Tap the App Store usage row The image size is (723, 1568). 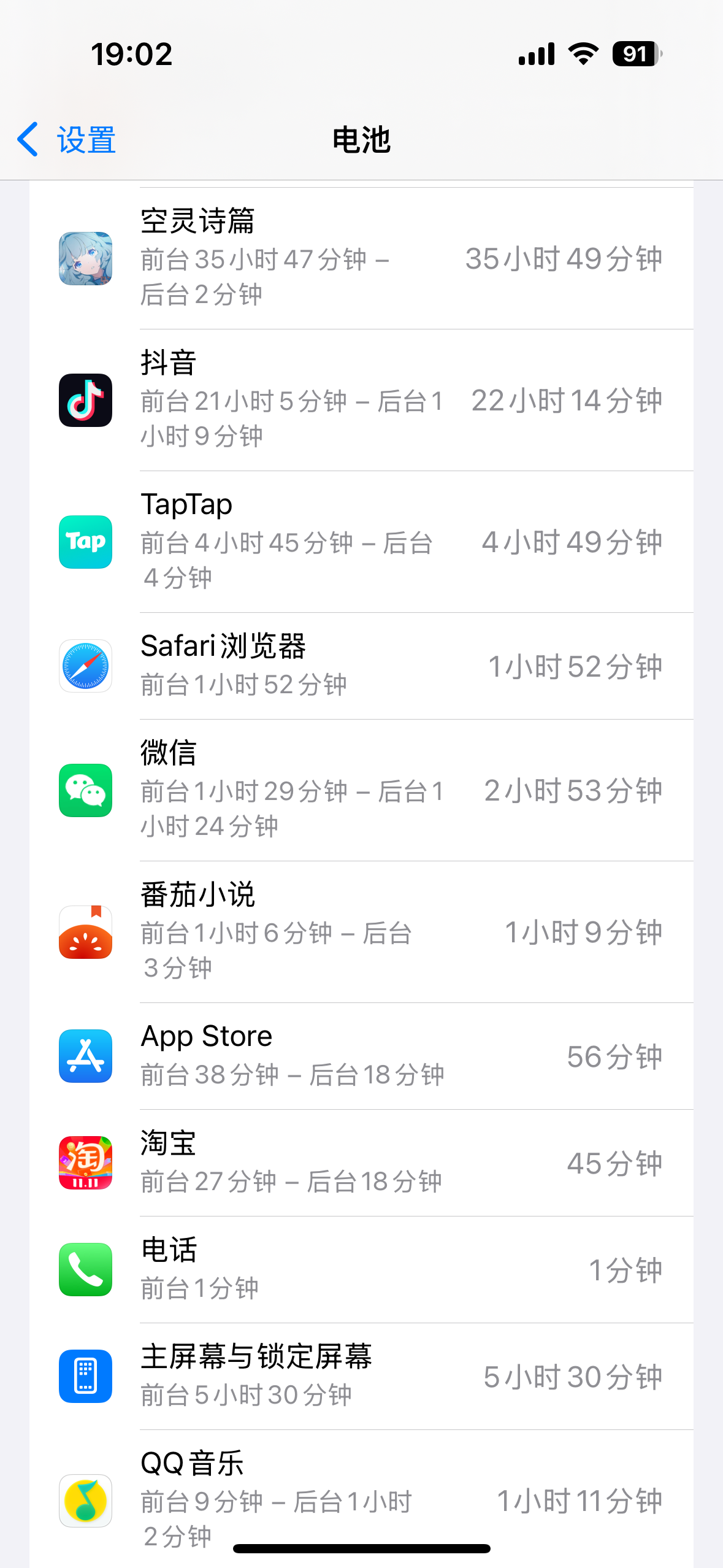point(361,1056)
